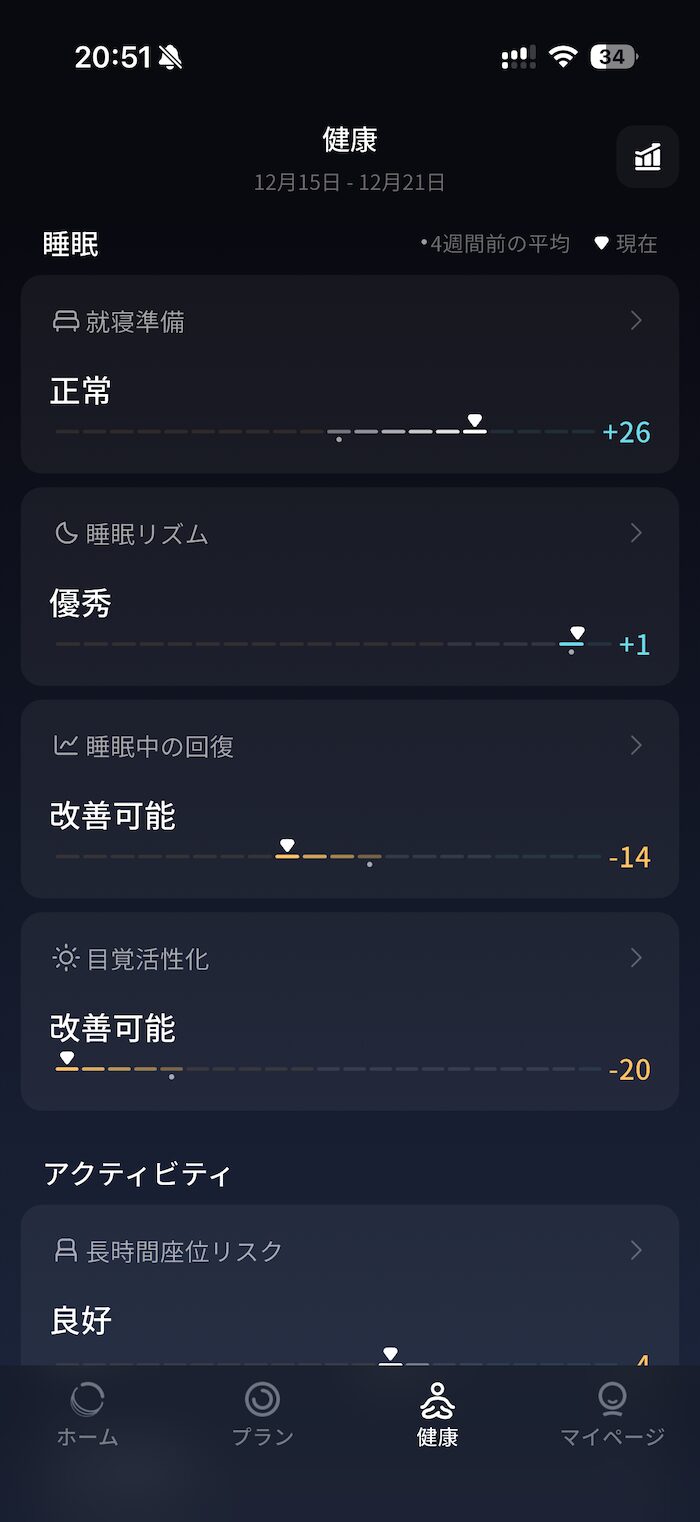View 目覚活性化 details
Image resolution: width=700 pixels, height=1522 pixels.
pyautogui.click(x=349, y=1011)
